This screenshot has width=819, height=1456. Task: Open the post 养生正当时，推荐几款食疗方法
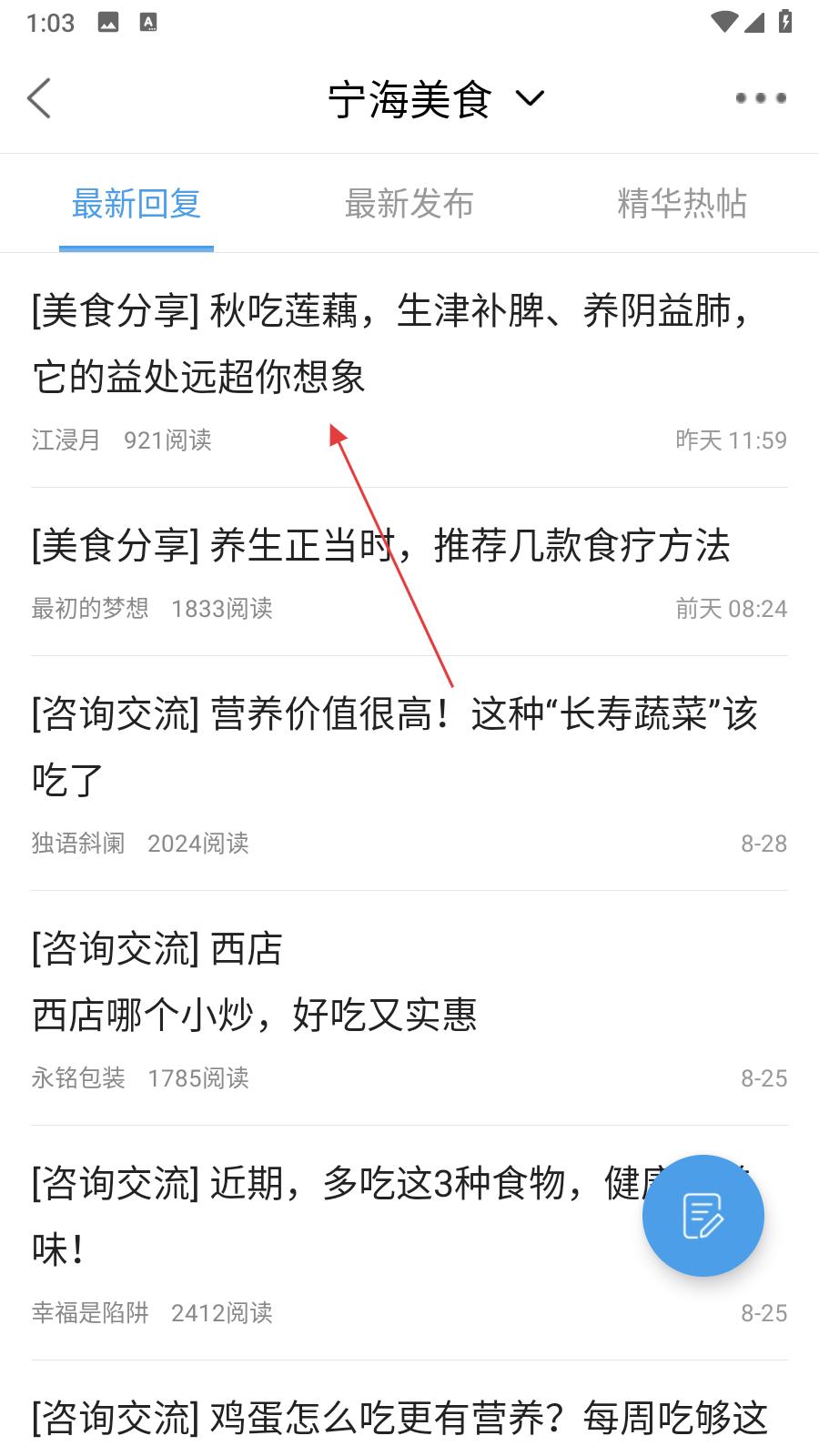[380, 546]
